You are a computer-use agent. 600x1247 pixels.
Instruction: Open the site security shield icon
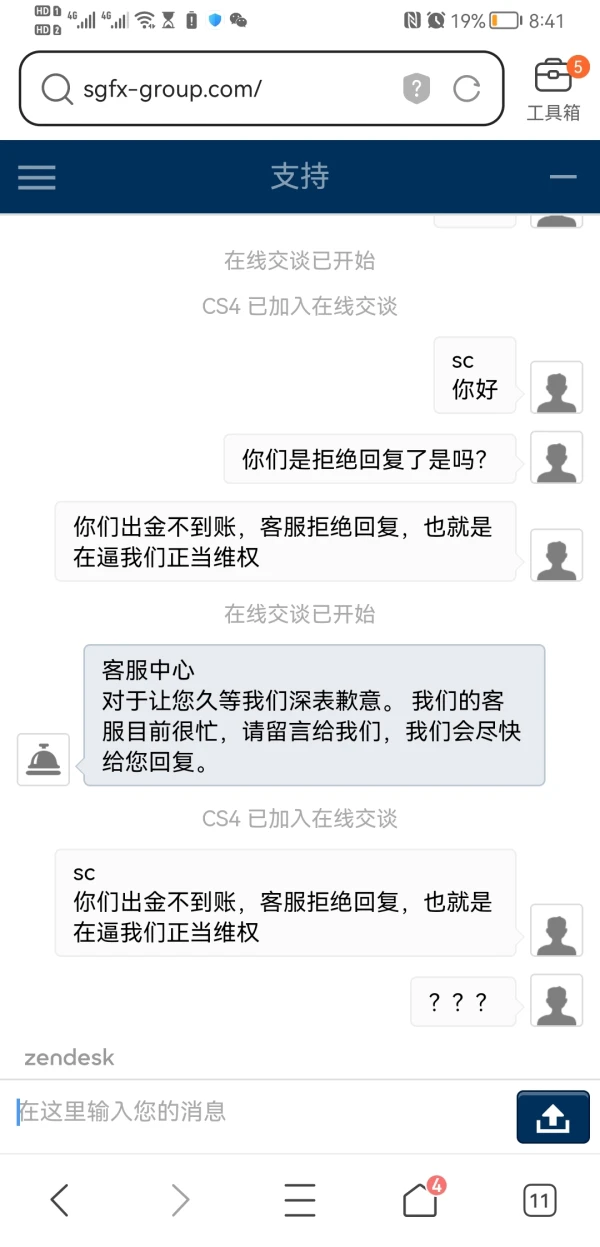(x=416, y=89)
